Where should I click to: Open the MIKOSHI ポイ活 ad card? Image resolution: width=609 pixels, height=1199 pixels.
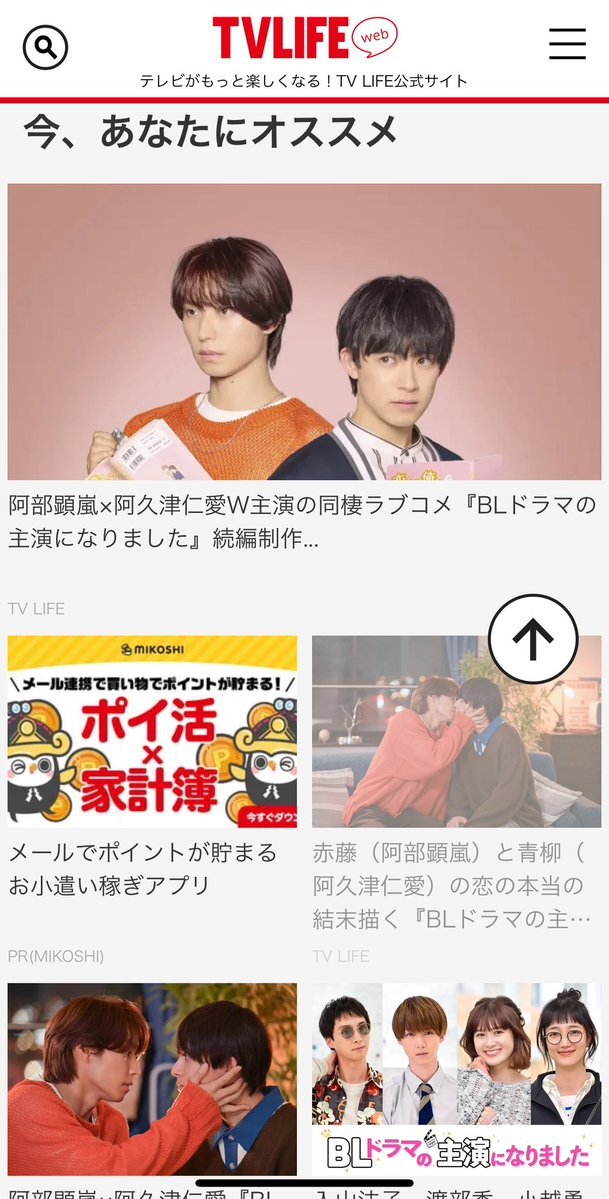[152, 731]
